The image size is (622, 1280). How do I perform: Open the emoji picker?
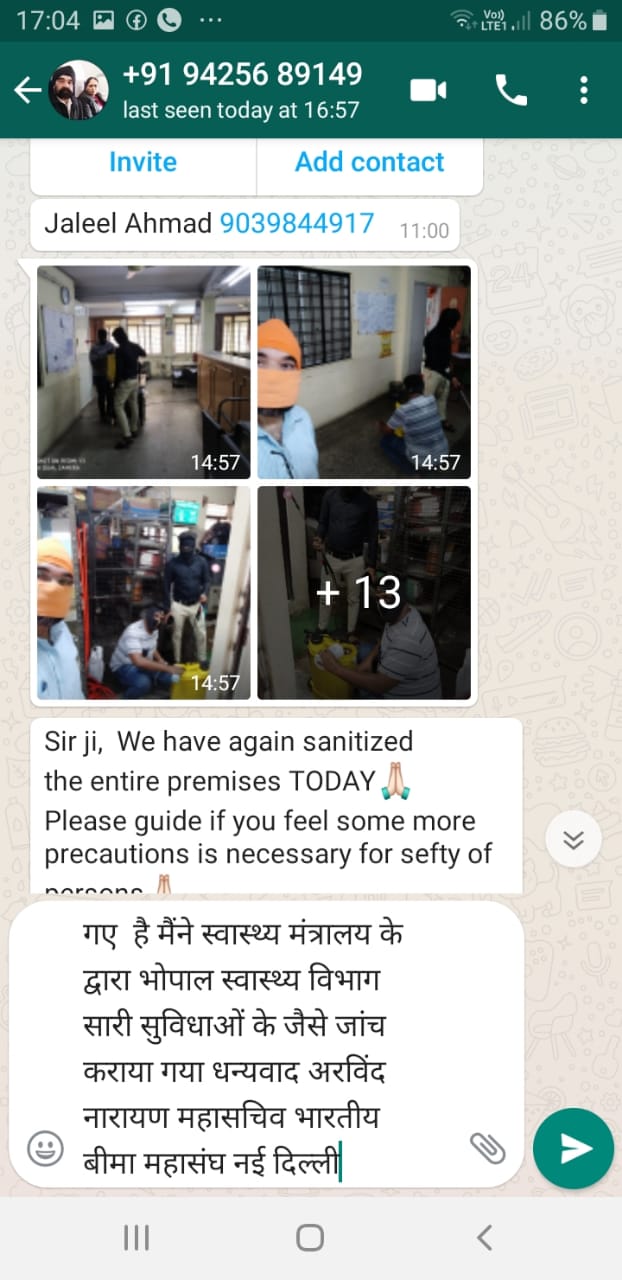pyautogui.click(x=45, y=1148)
